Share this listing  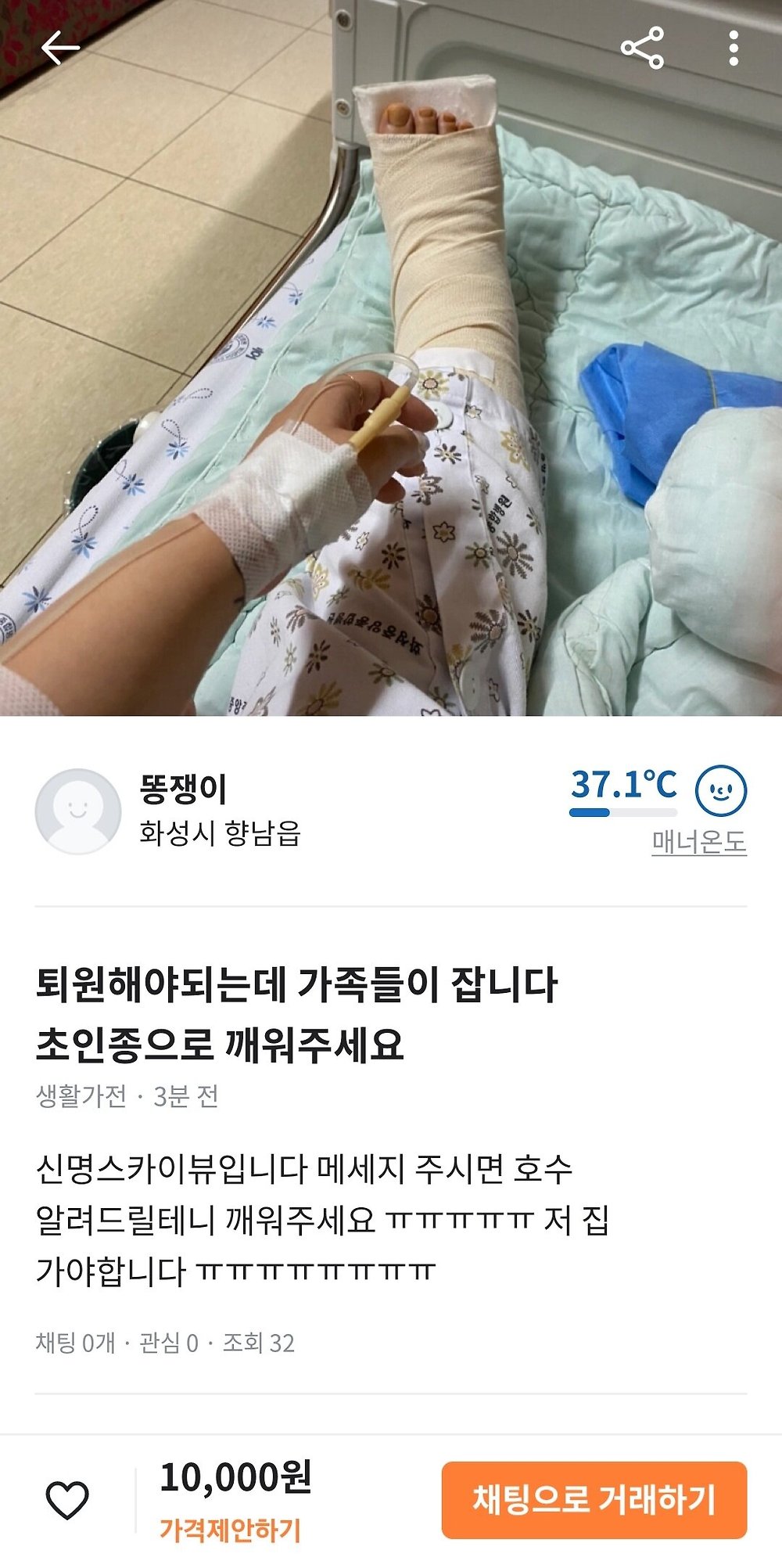[642, 49]
